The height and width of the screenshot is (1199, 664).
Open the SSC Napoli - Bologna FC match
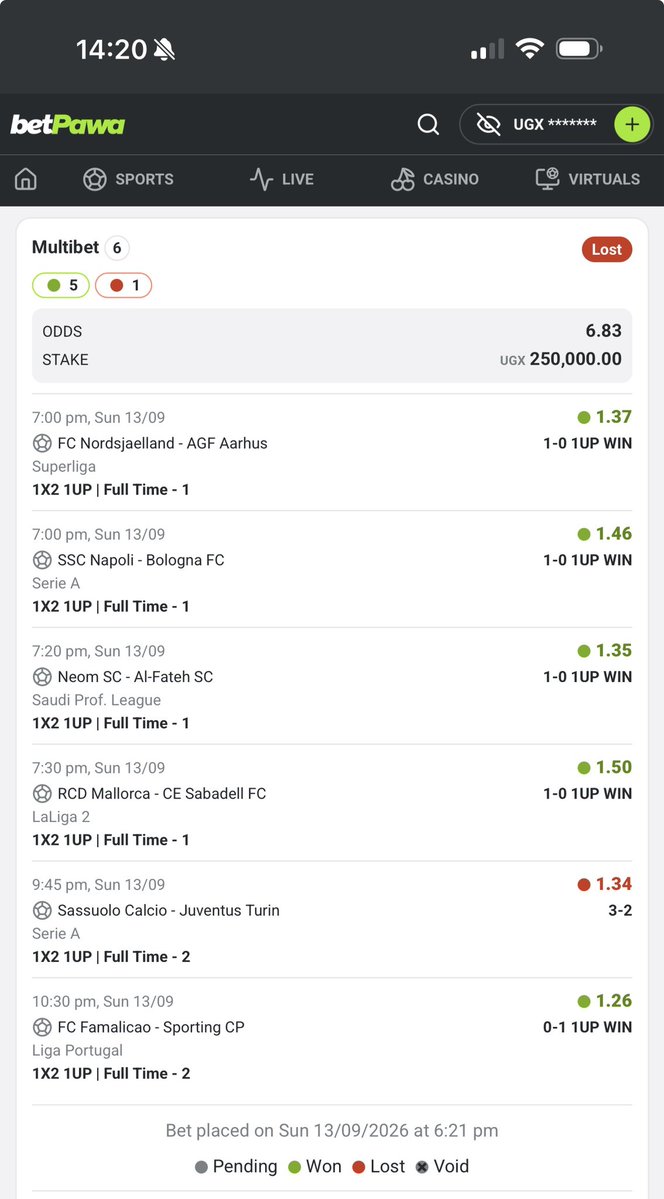click(332, 570)
